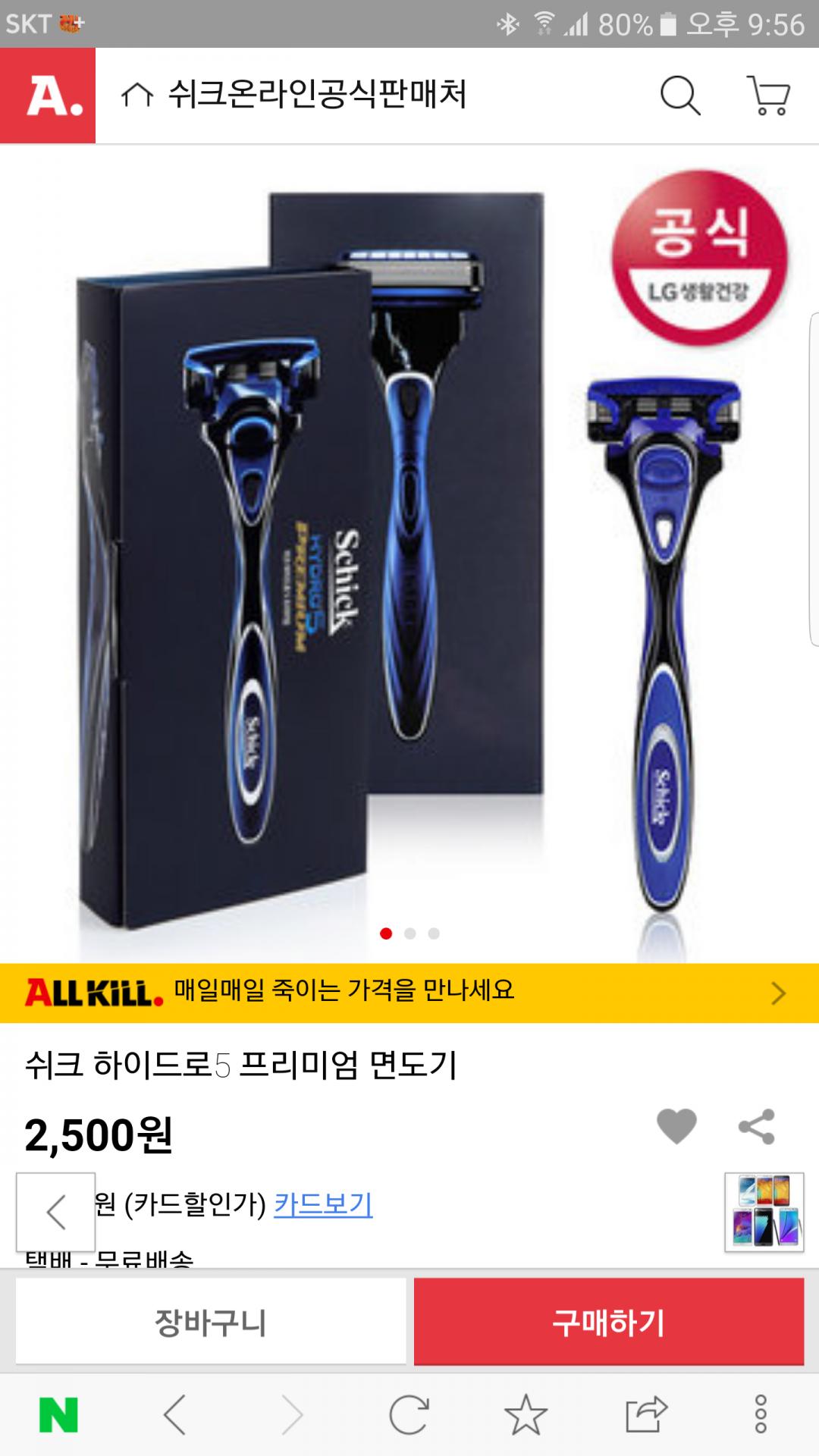Go back in the browser toolbar
The width and height of the screenshot is (819, 1456).
tap(175, 1415)
